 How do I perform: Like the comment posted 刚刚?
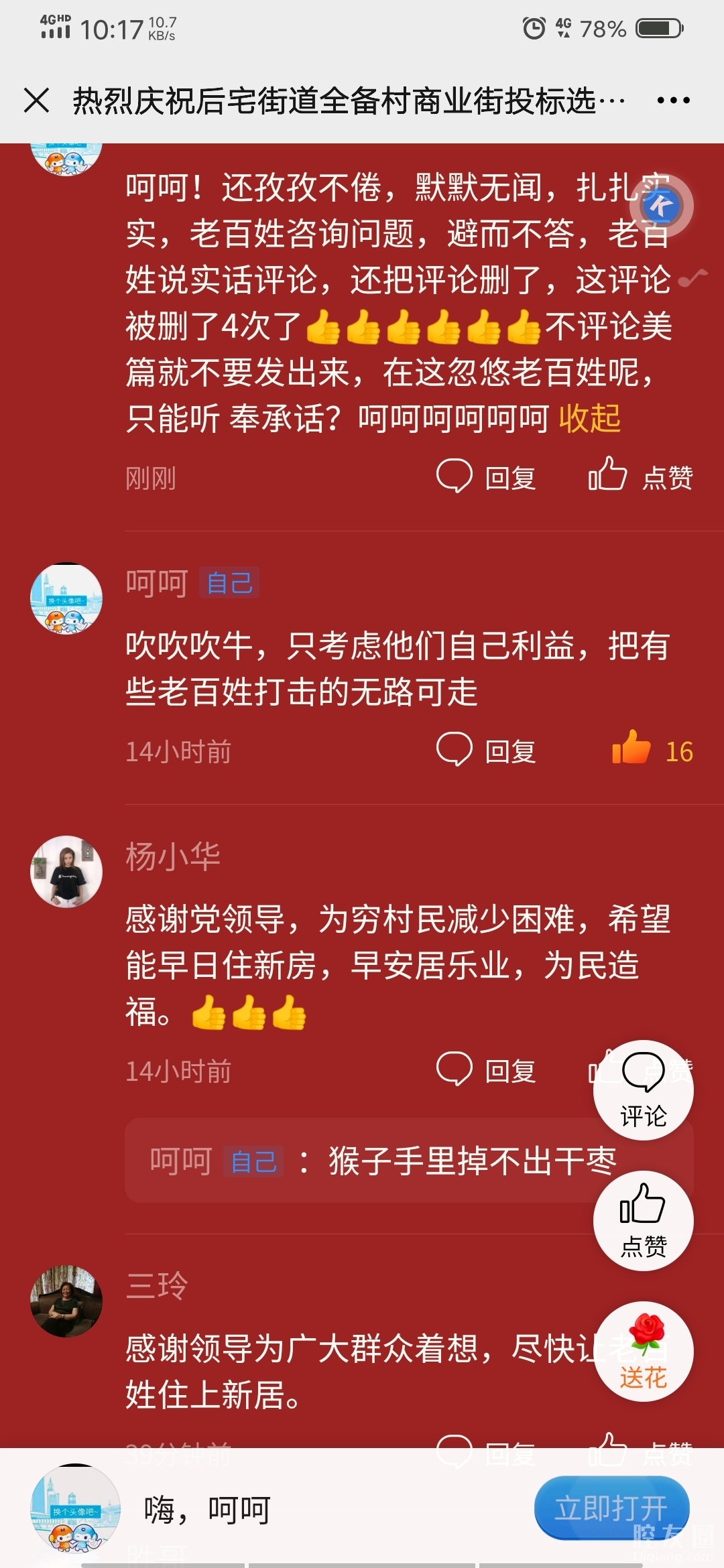pos(641,476)
